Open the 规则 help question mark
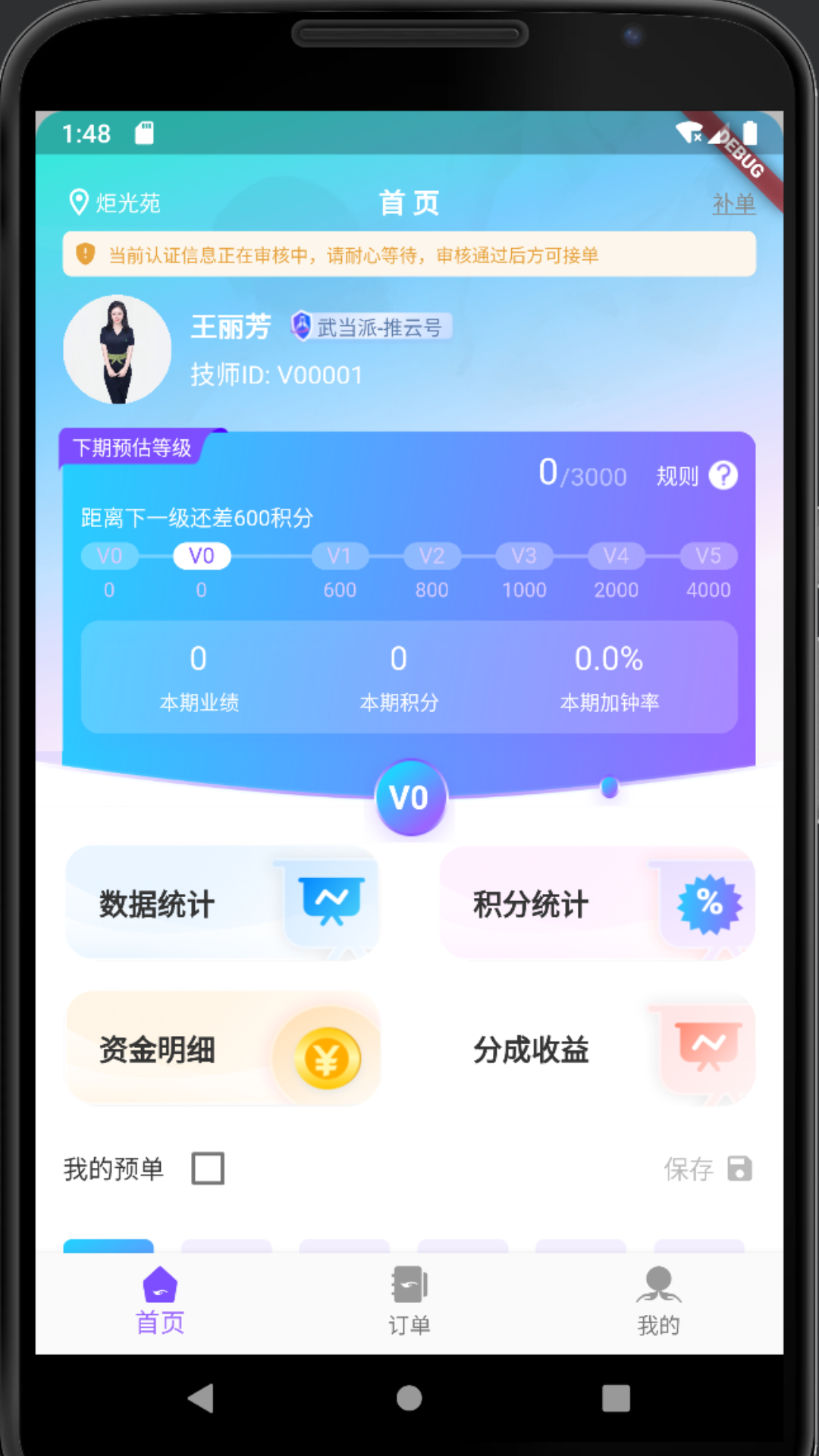This screenshot has width=819, height=1456. 723,475
